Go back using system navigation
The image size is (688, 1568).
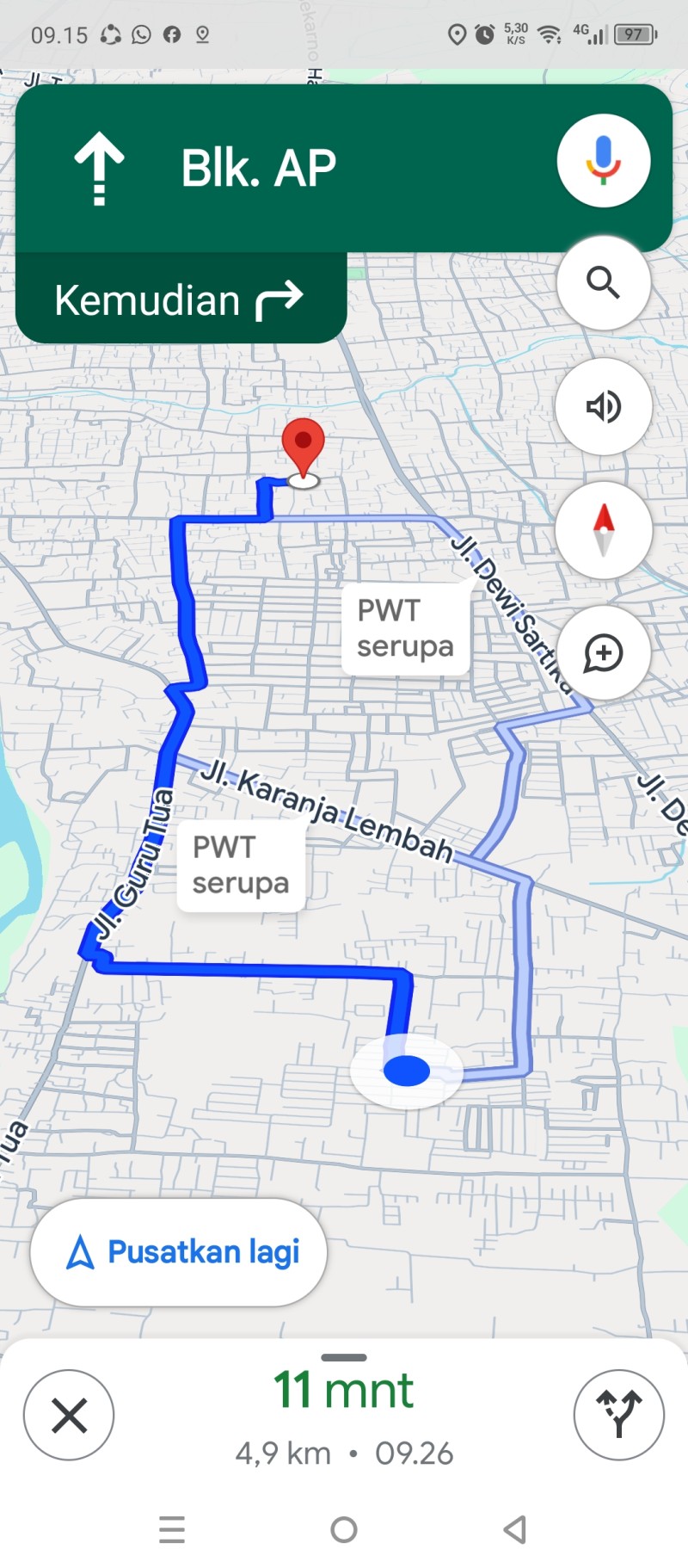[x=515, y=1529]
